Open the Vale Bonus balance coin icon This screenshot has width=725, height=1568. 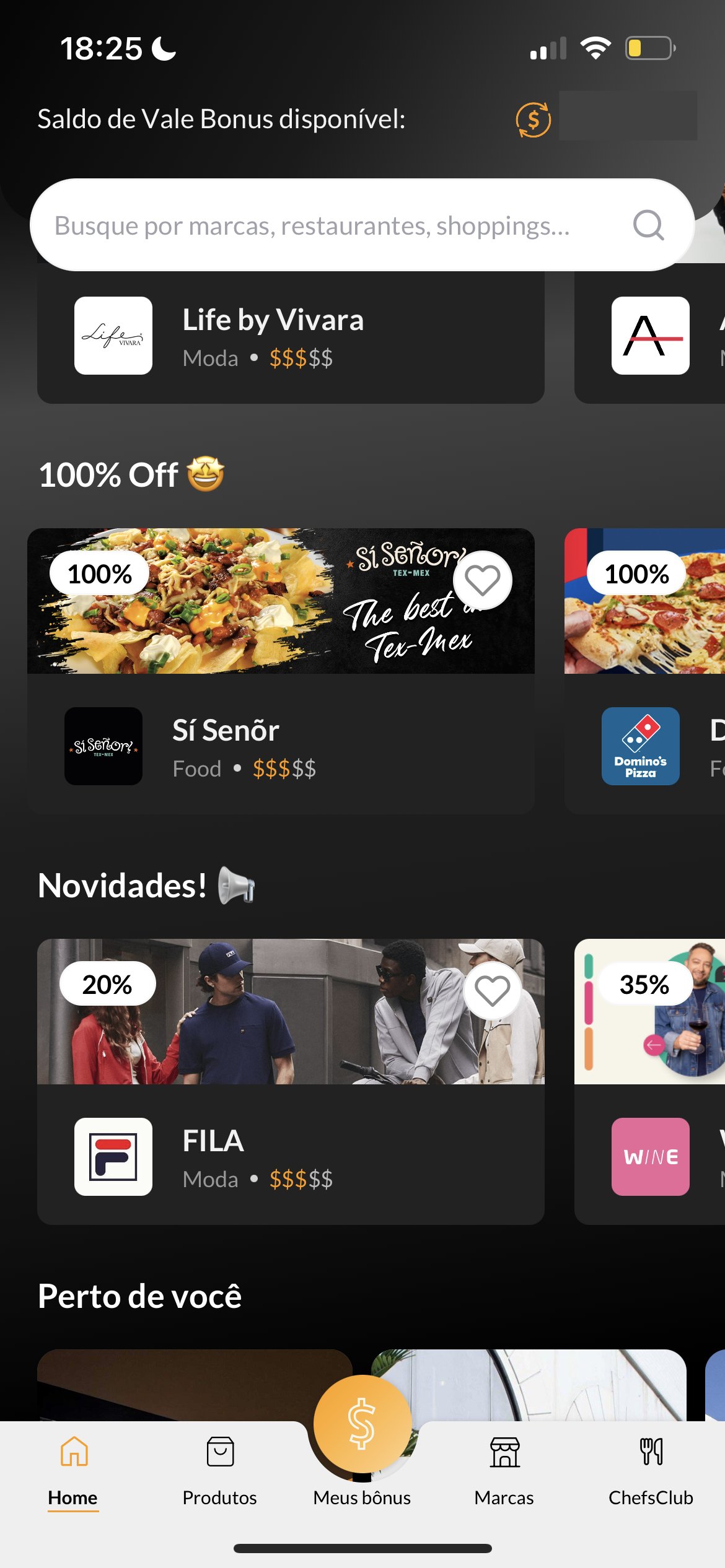tap(533, 119)
